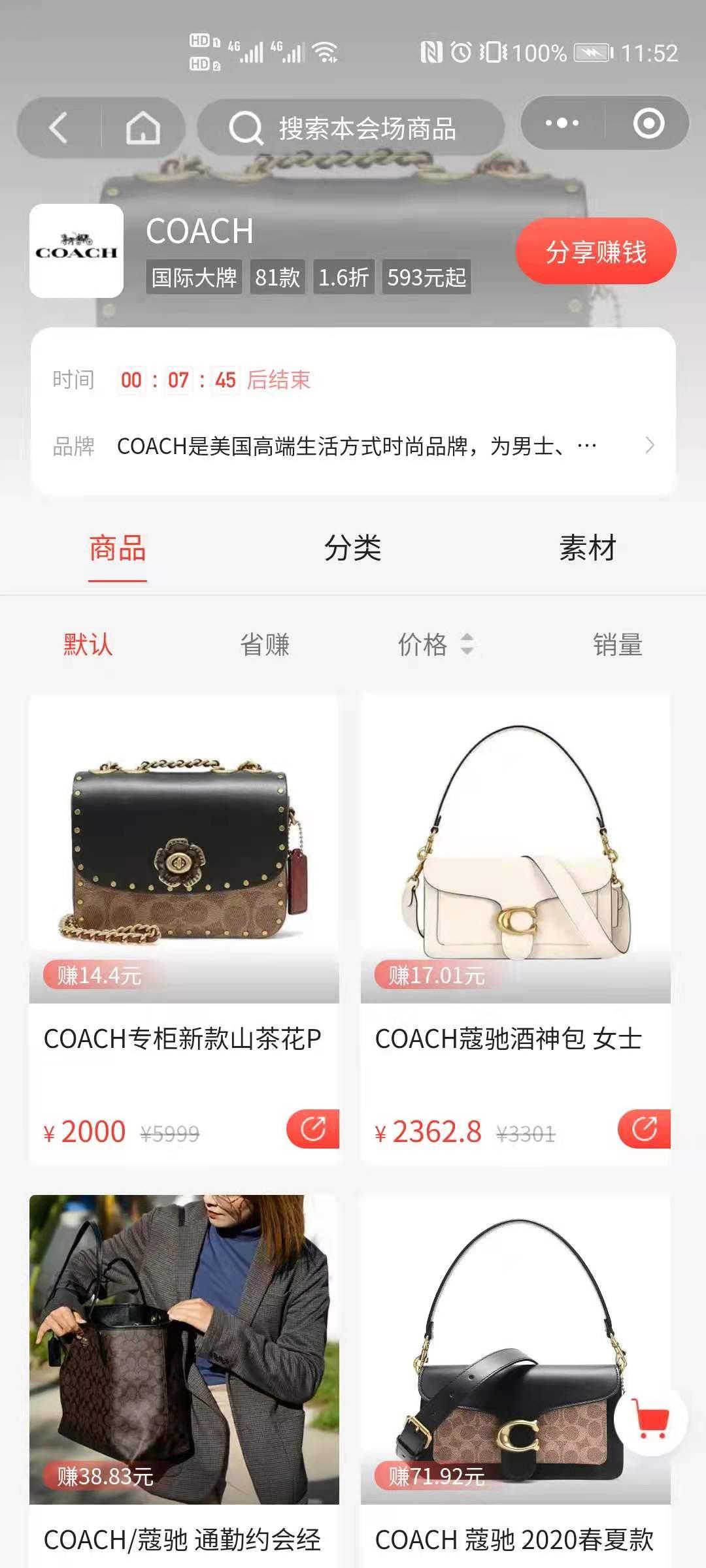The height and width of the screenshot is (1568, 706).
Task: Share the ¥2362.8 酒神包
Action: (645, 1129)
